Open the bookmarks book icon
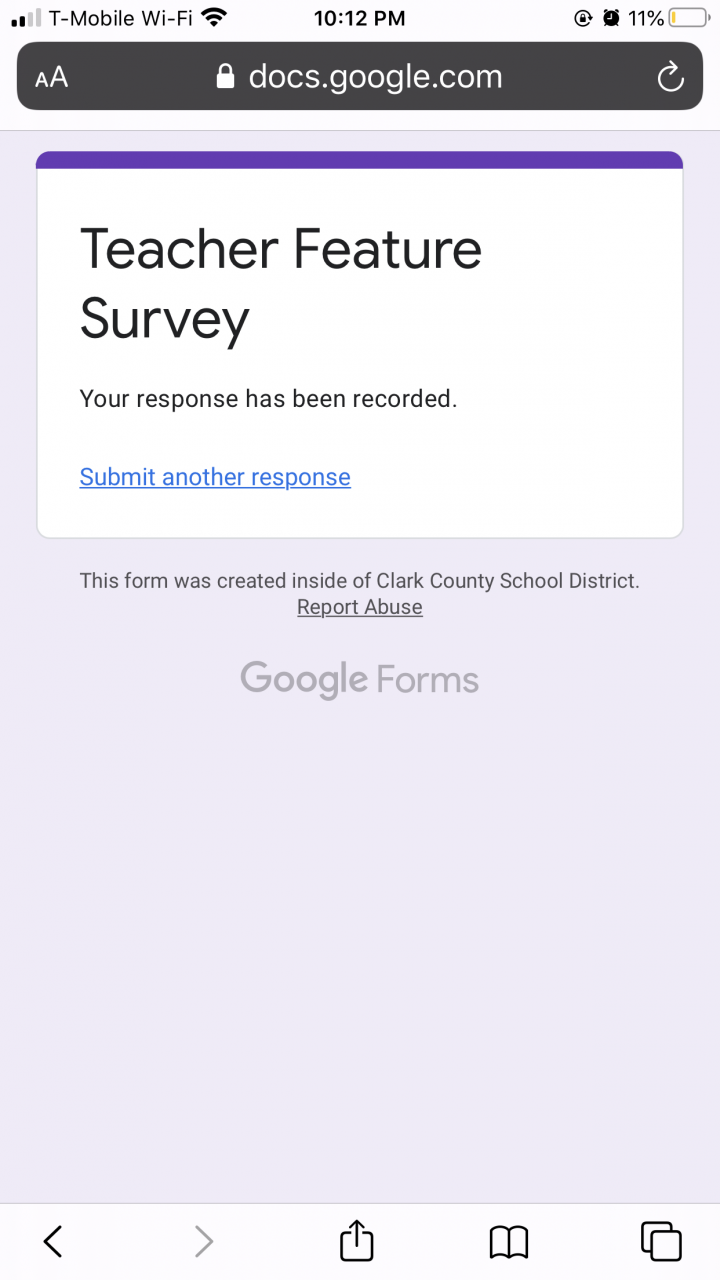This screenshot has height=1280, width=720. coord(509,1241)
